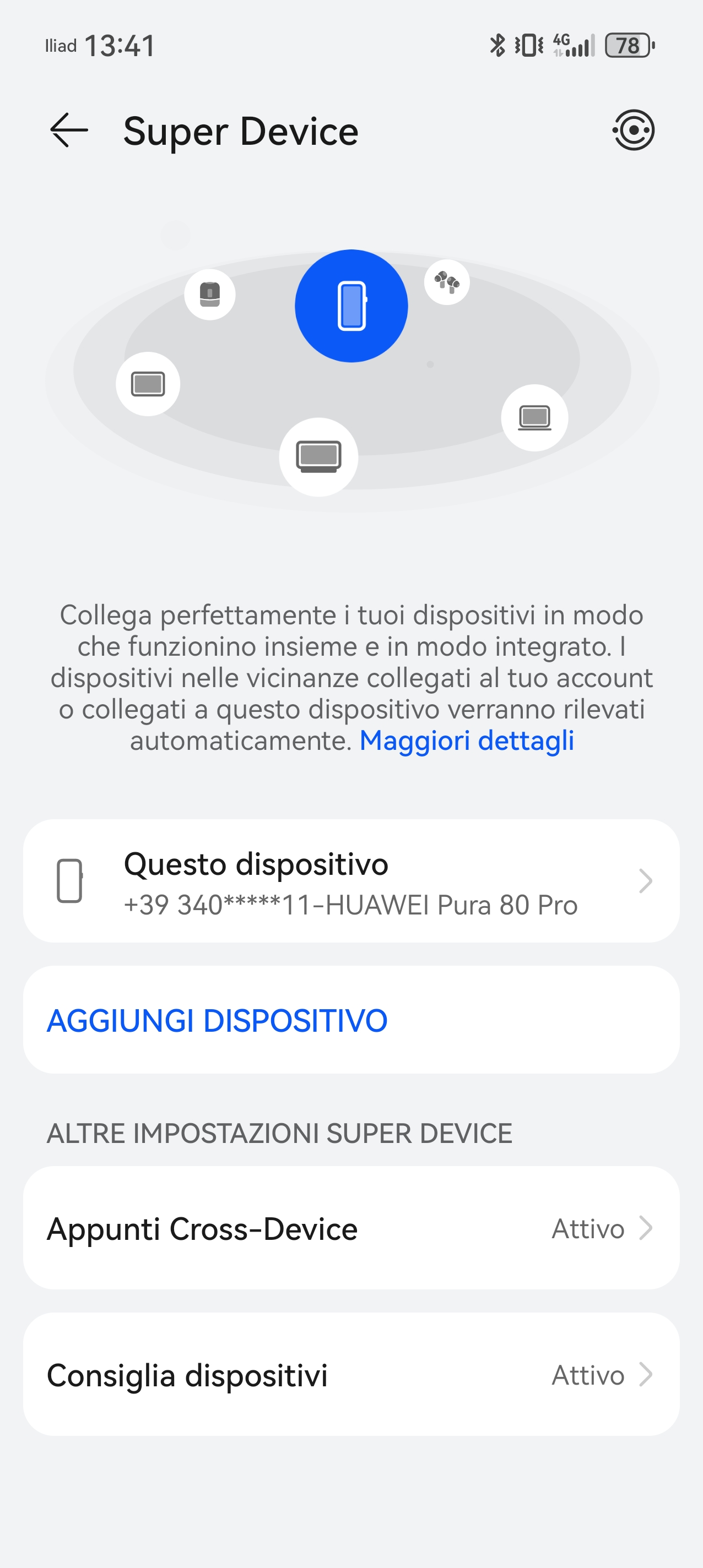Tap AGGIUNGI DISPOSITIVO
This screenshot has height=1568, width=703.
point(217,1021)
